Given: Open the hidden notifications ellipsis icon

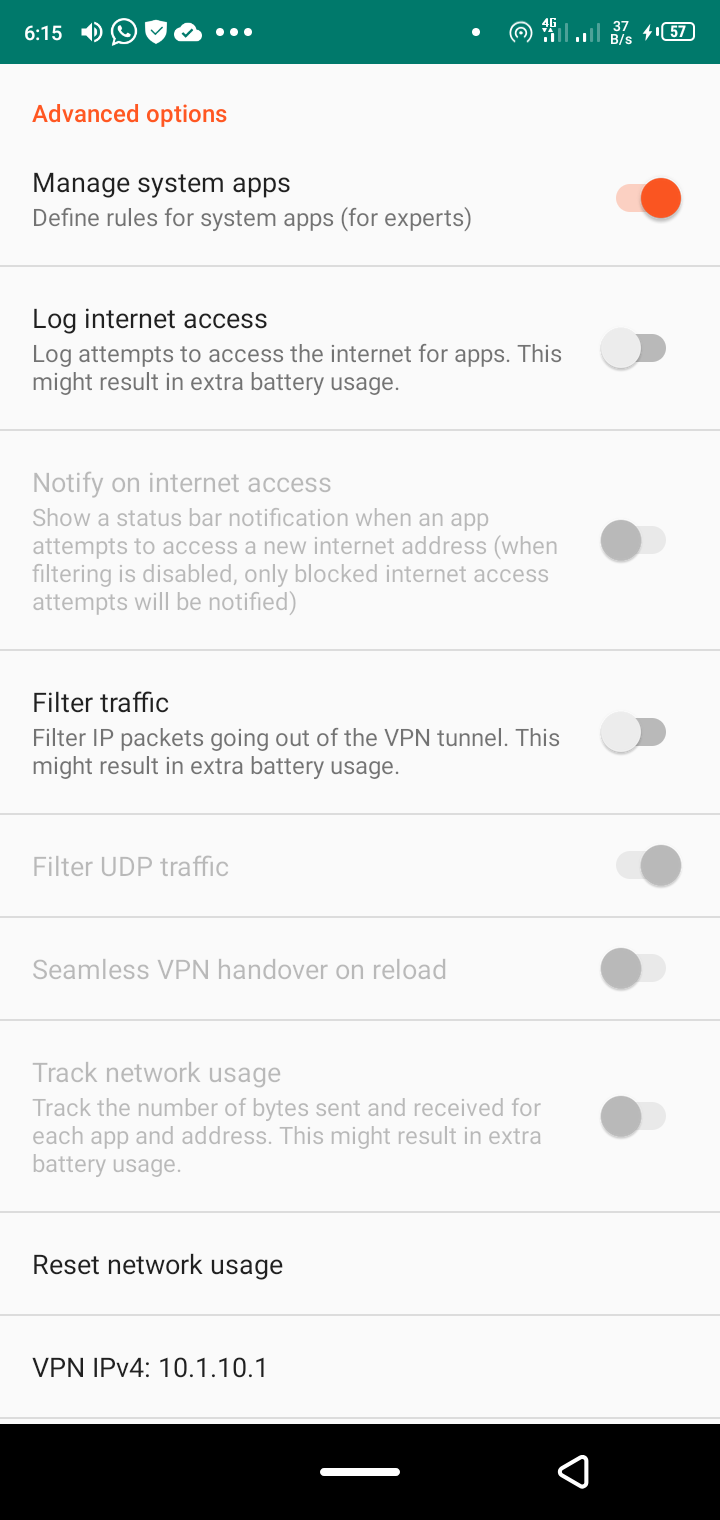Looking at the screenshot, I should (x=232, y=31).
